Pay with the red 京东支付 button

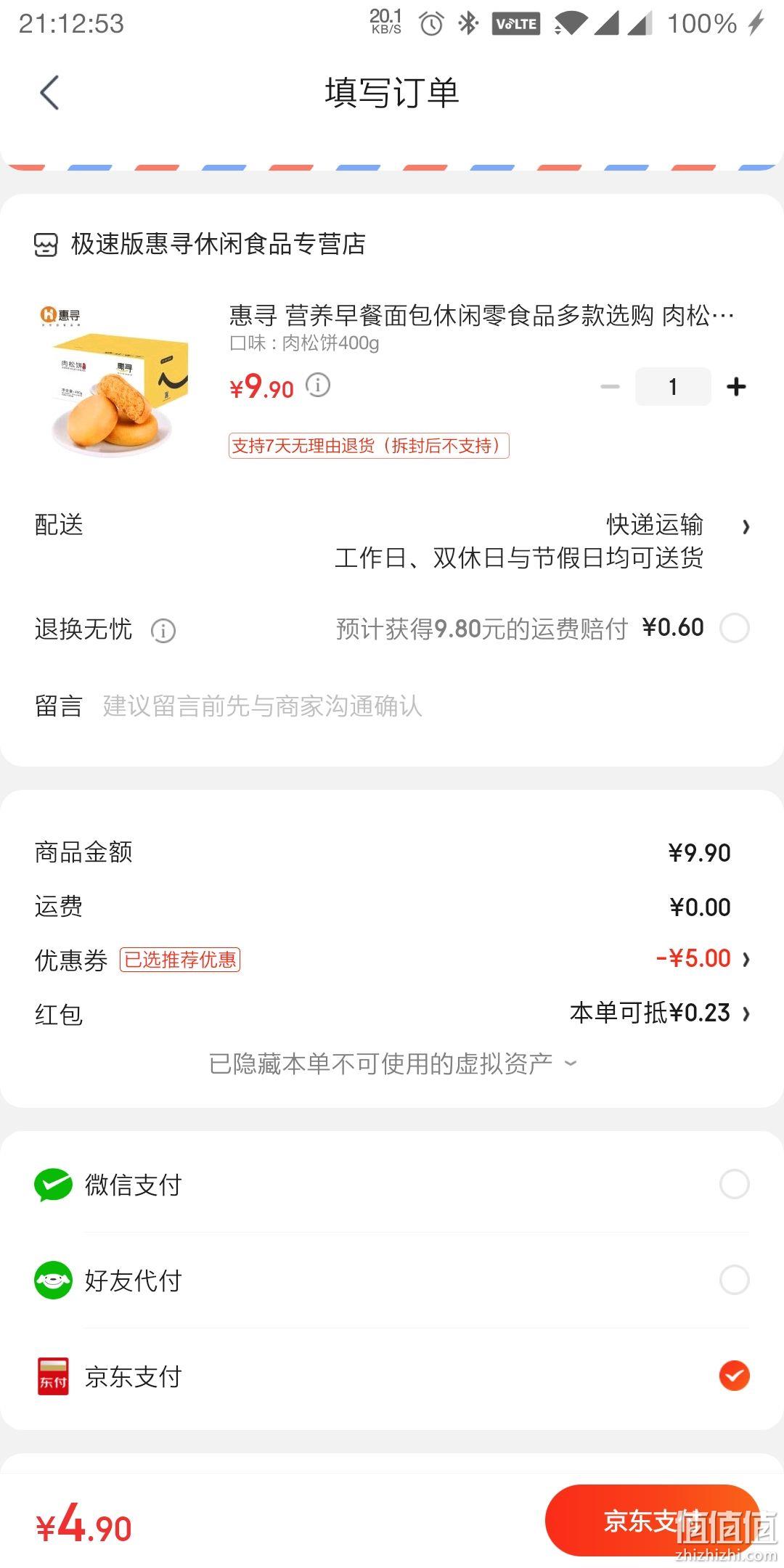(x=652, y=1520)
